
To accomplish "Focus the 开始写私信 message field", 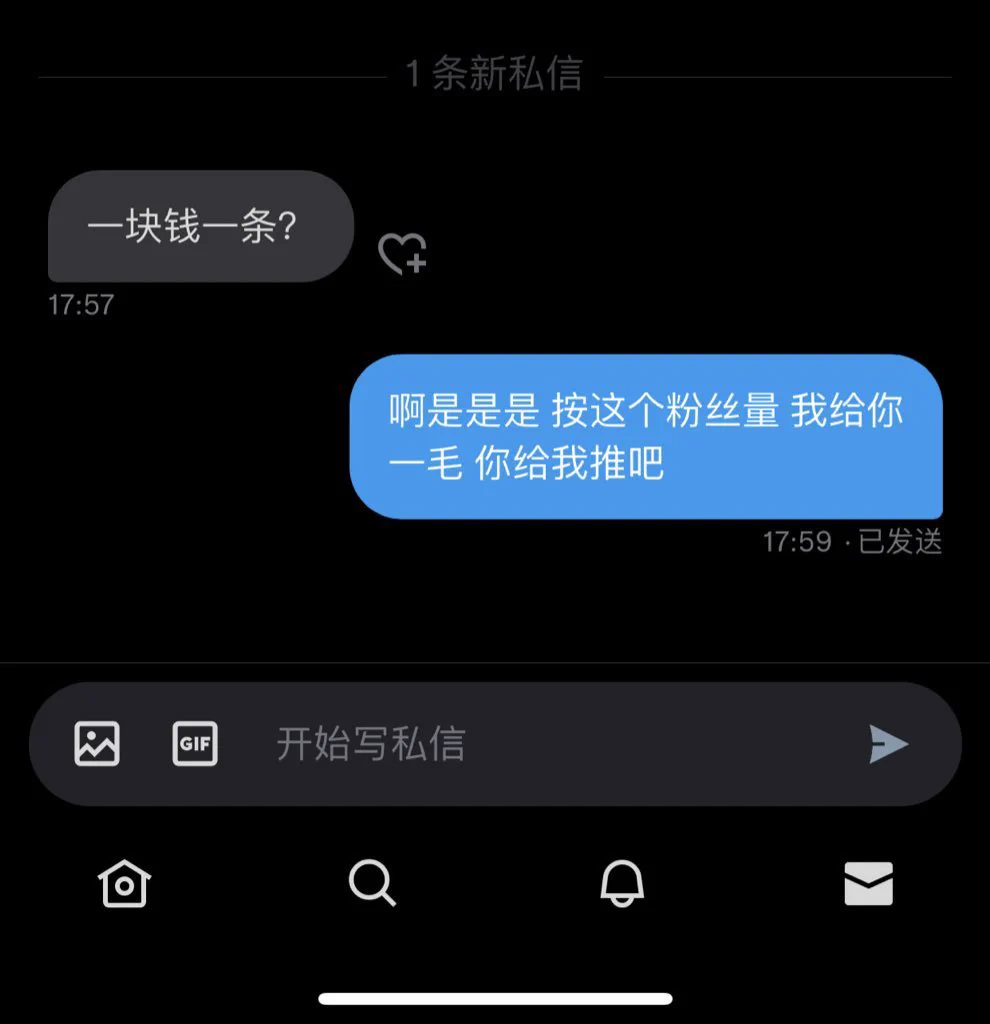I will [540, 744].
